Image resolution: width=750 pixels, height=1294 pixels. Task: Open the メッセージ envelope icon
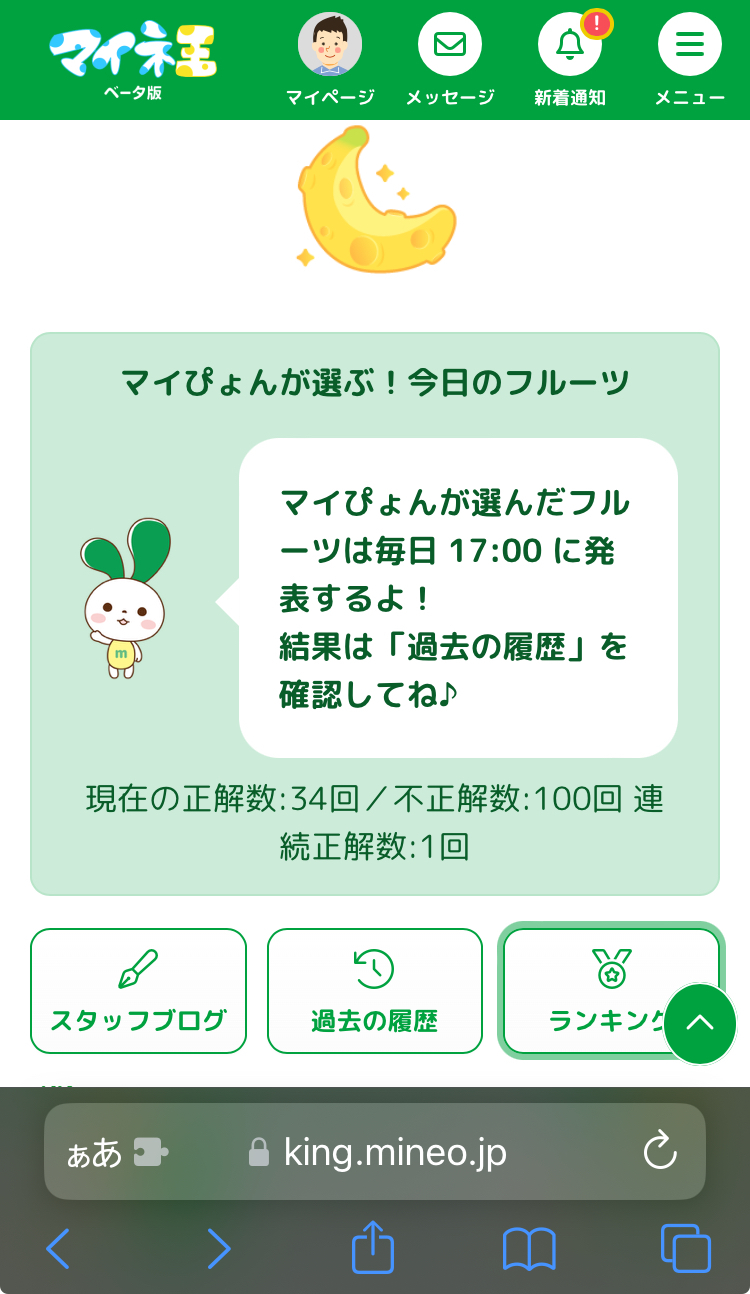450,45
